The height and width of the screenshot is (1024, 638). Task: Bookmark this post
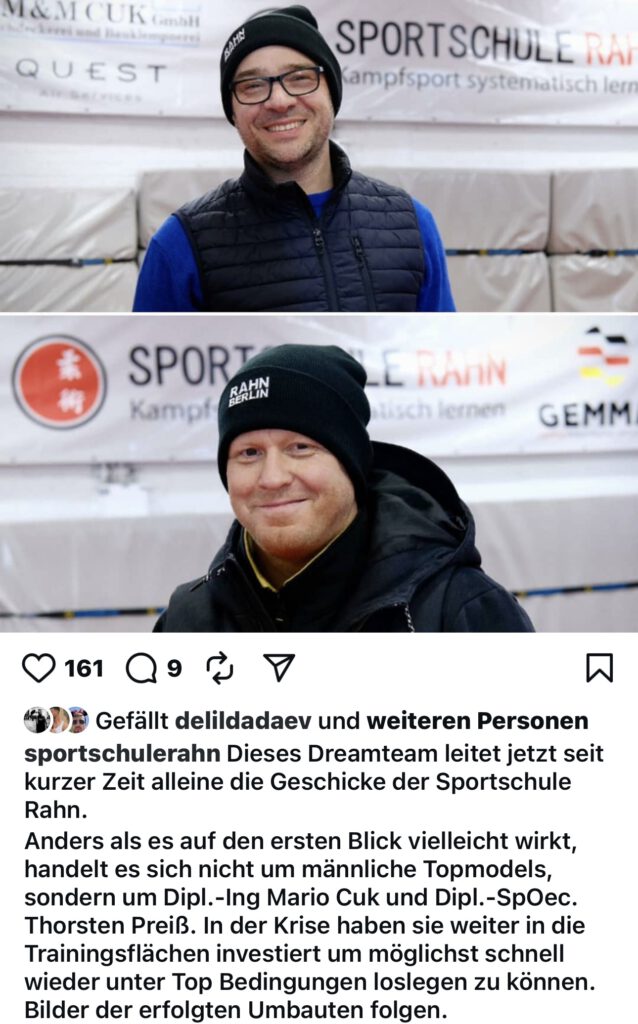coord(599,668)
